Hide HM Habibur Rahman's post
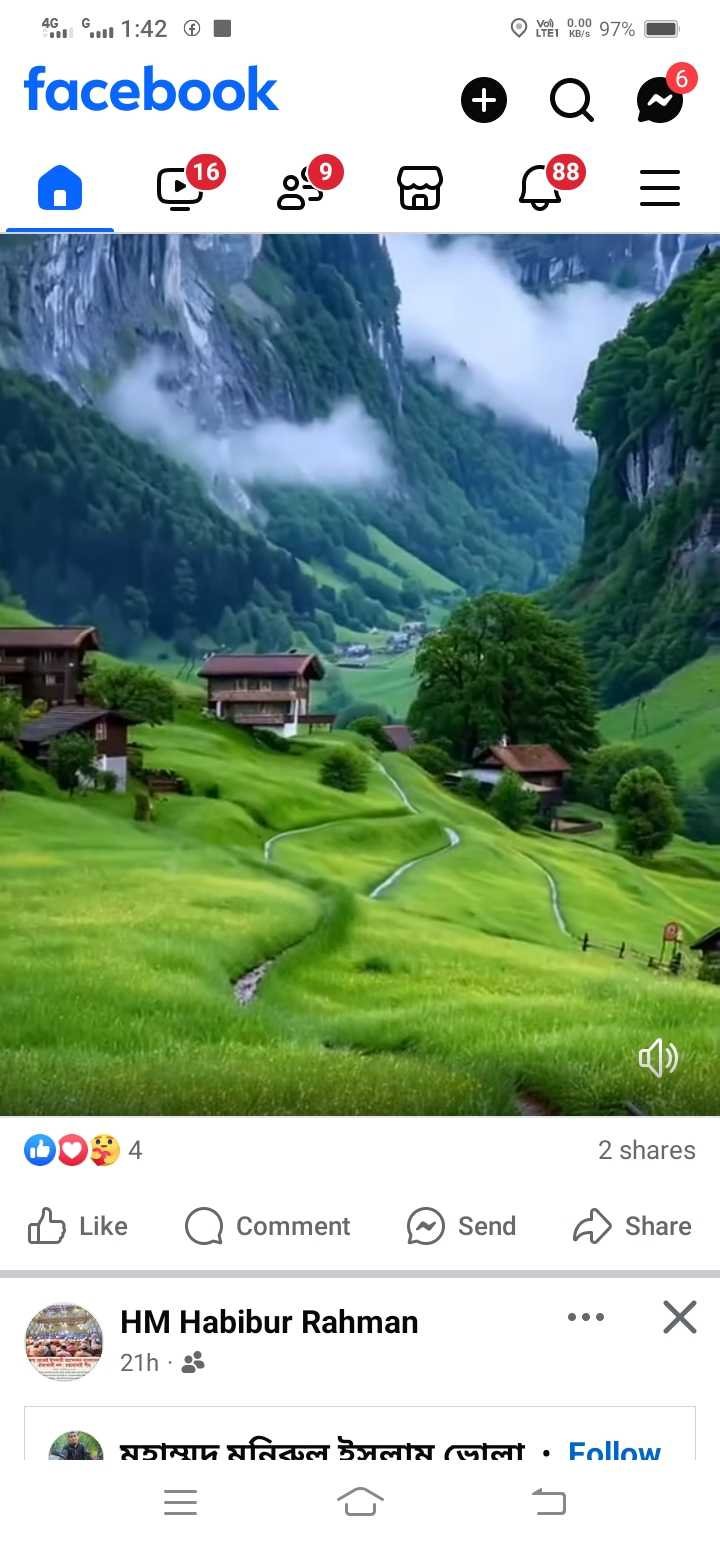Screen dimensions: 720x1544 coord(679,1317)
